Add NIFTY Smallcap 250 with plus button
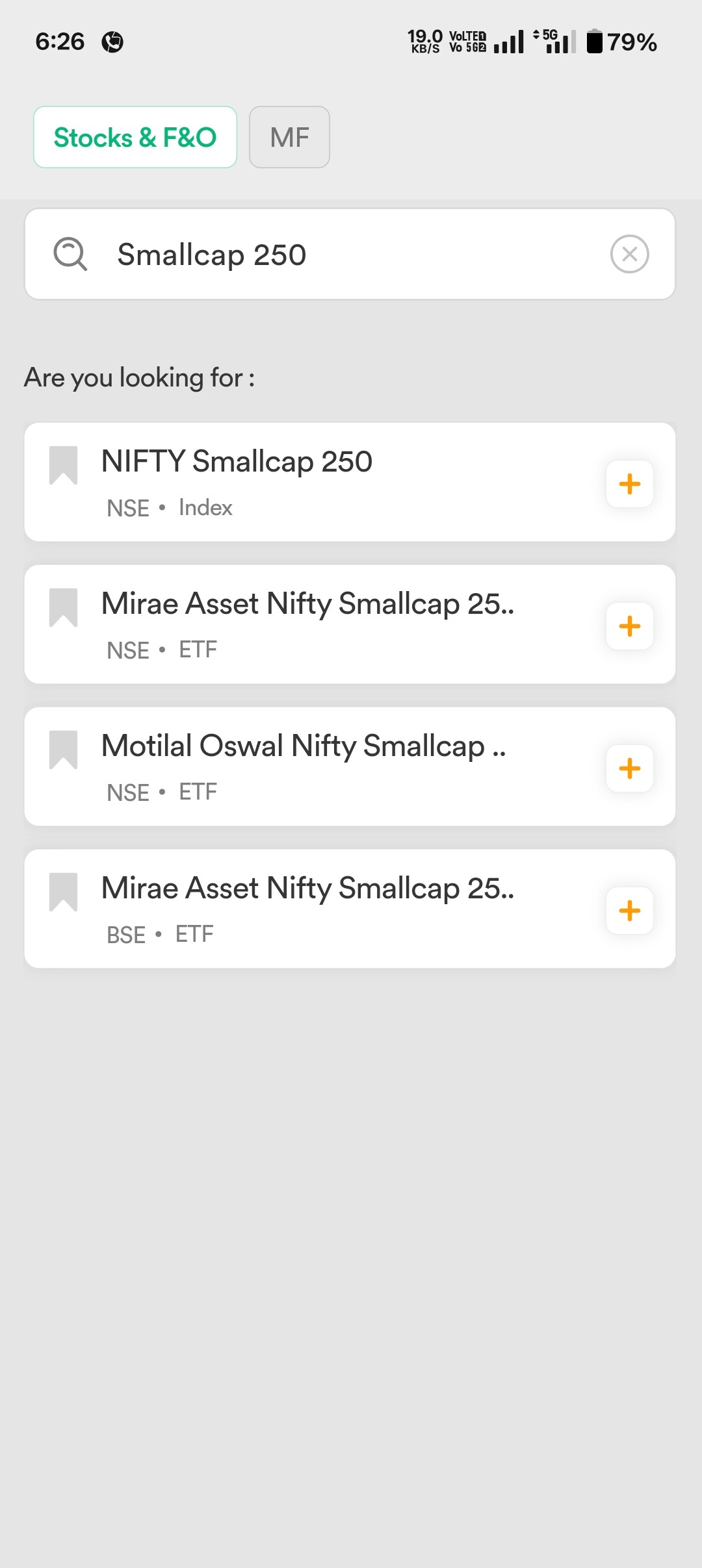Image resolution: width=702 pixels, height=1568 pixels. pos(629,484)
